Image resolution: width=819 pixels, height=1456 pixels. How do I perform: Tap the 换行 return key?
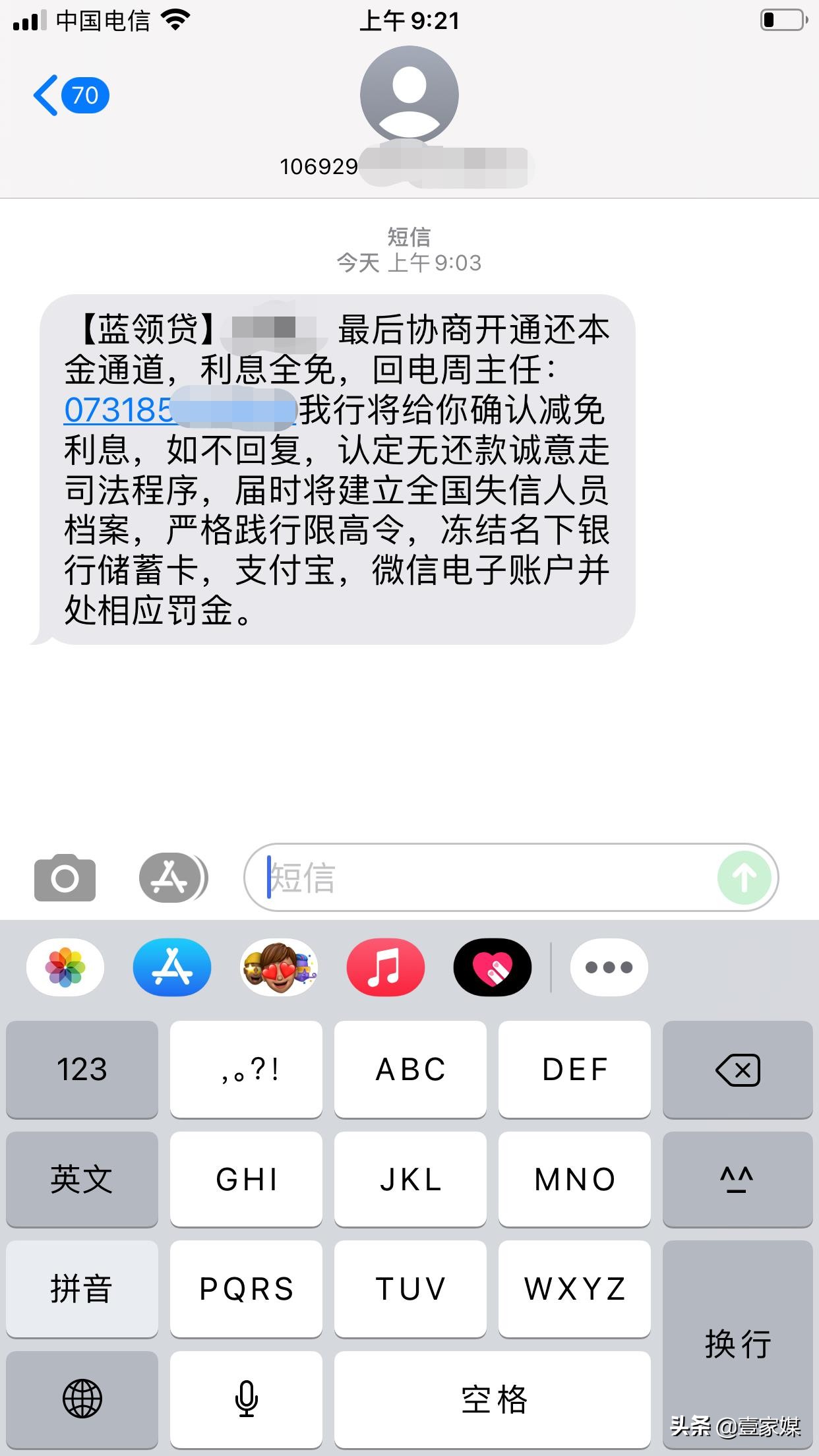737,1343
